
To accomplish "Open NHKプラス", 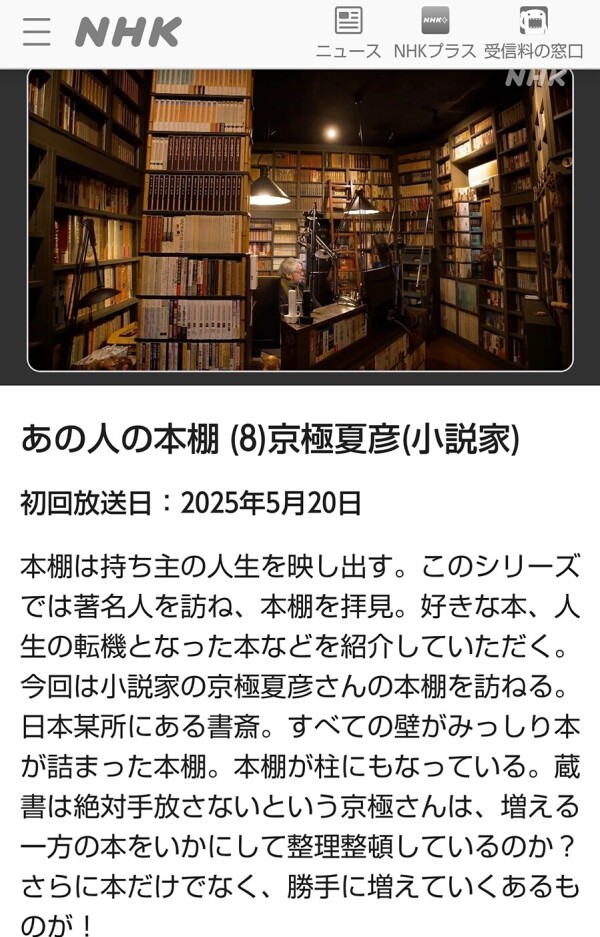I will [x=434, y=33].
